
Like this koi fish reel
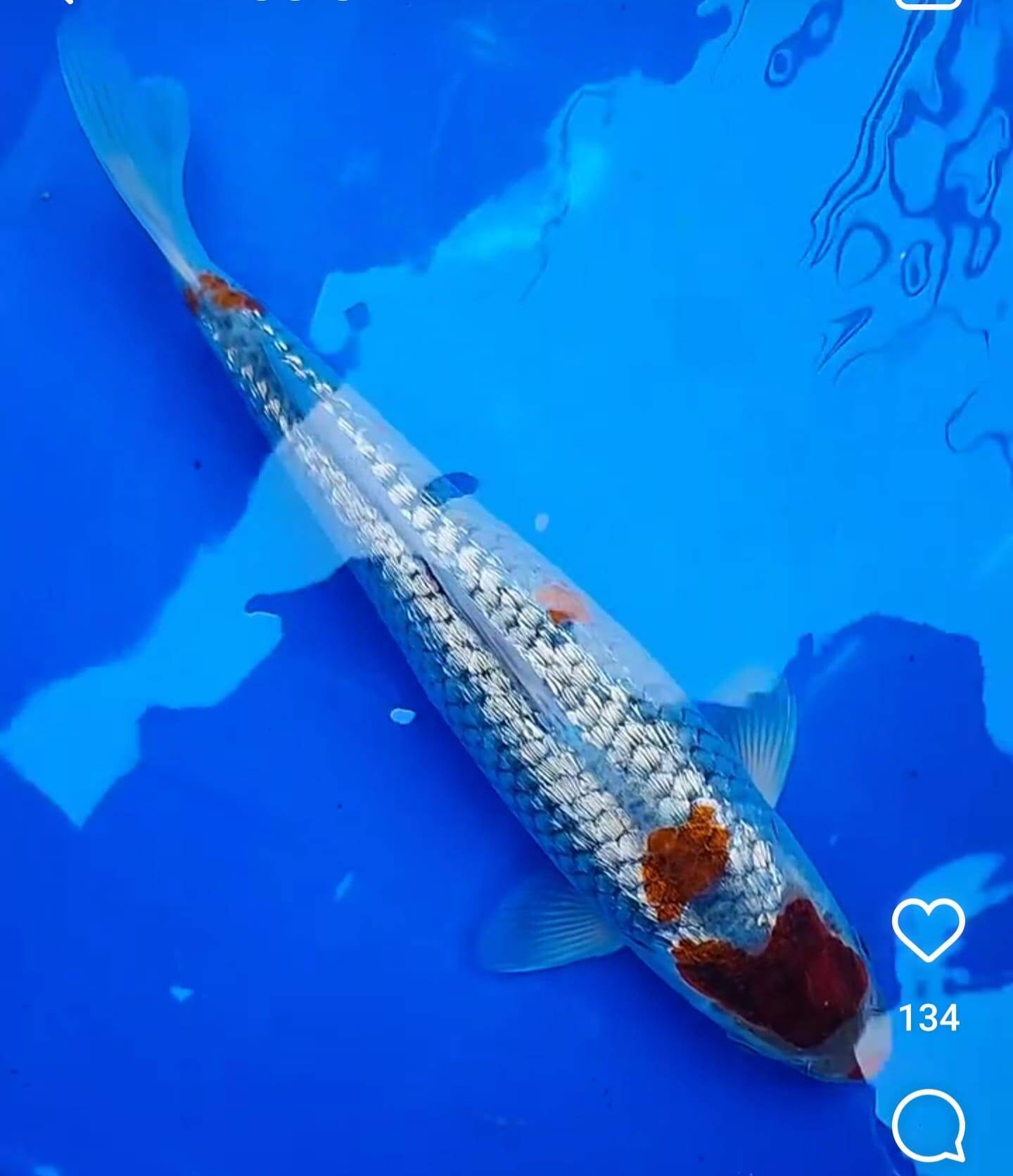(x=928, y=930)
